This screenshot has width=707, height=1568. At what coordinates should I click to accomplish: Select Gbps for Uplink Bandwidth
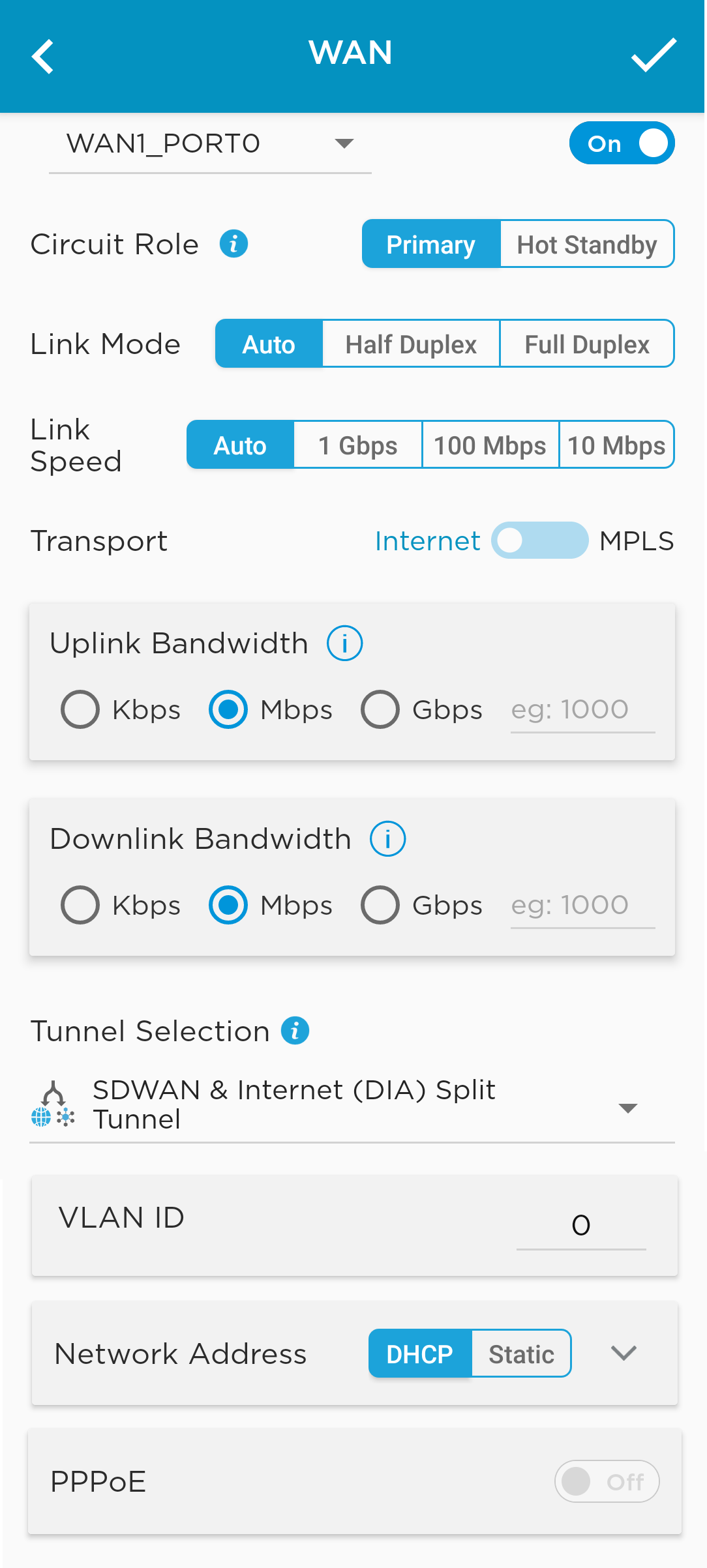pos(380,709)
